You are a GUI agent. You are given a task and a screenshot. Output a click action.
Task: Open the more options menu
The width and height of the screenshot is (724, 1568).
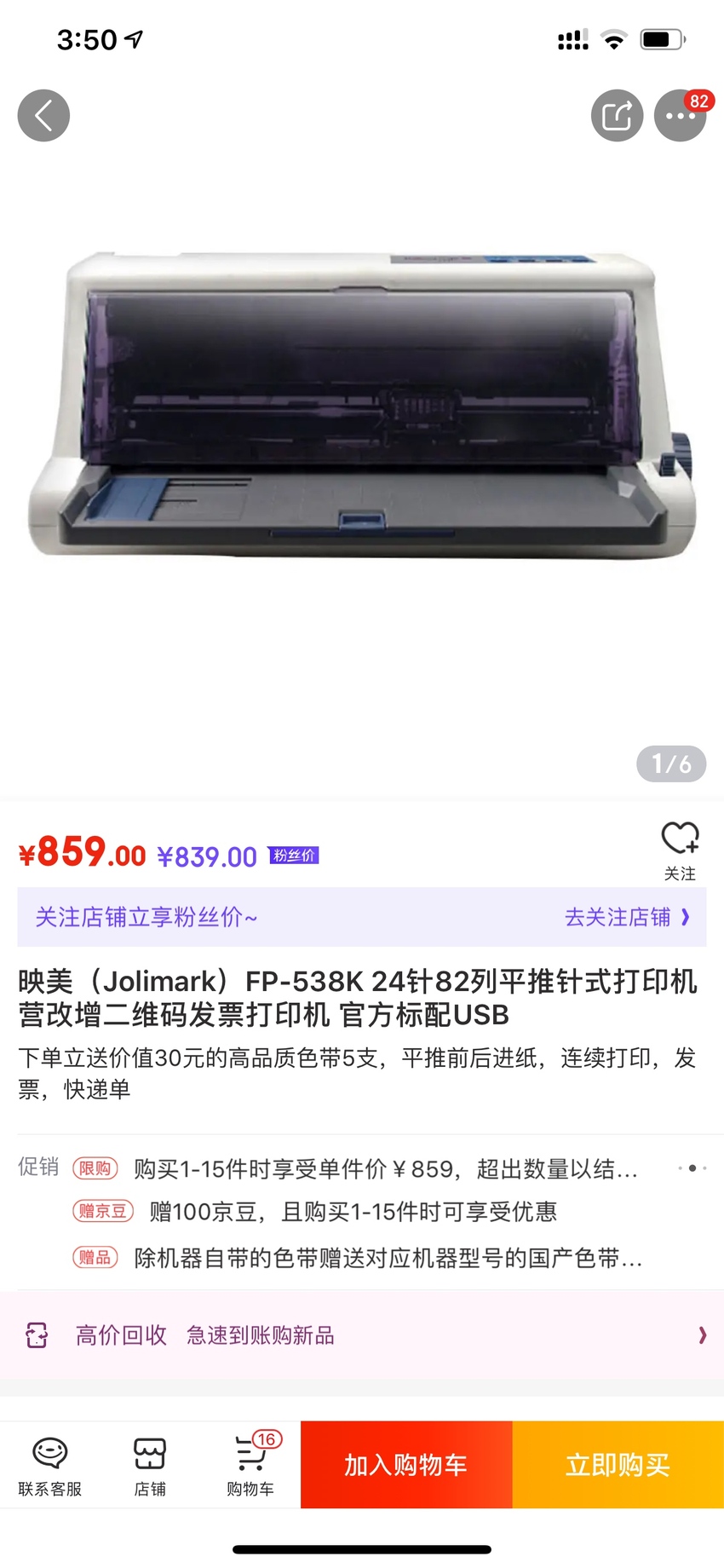click(x=680, y=115)
